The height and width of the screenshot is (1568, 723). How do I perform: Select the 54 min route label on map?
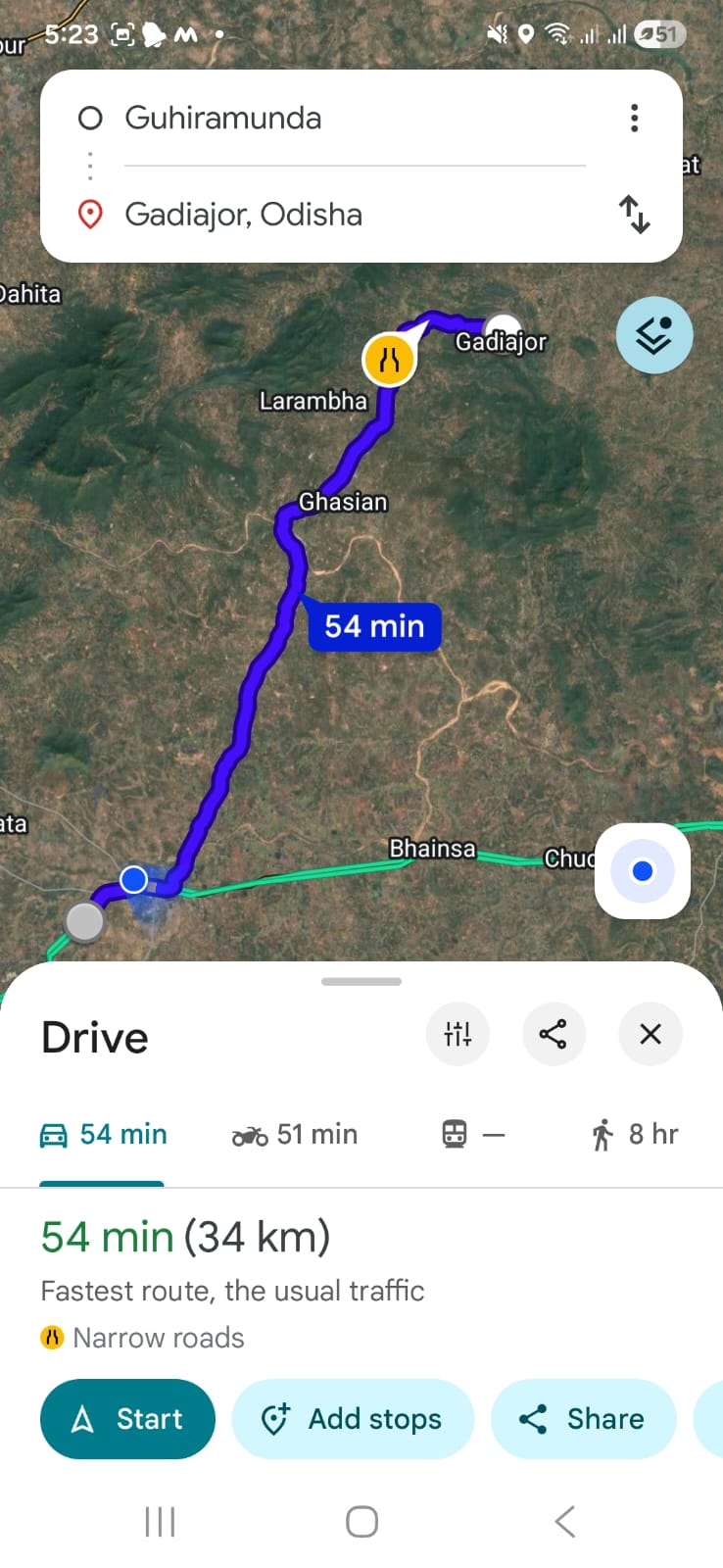(374, 626)
